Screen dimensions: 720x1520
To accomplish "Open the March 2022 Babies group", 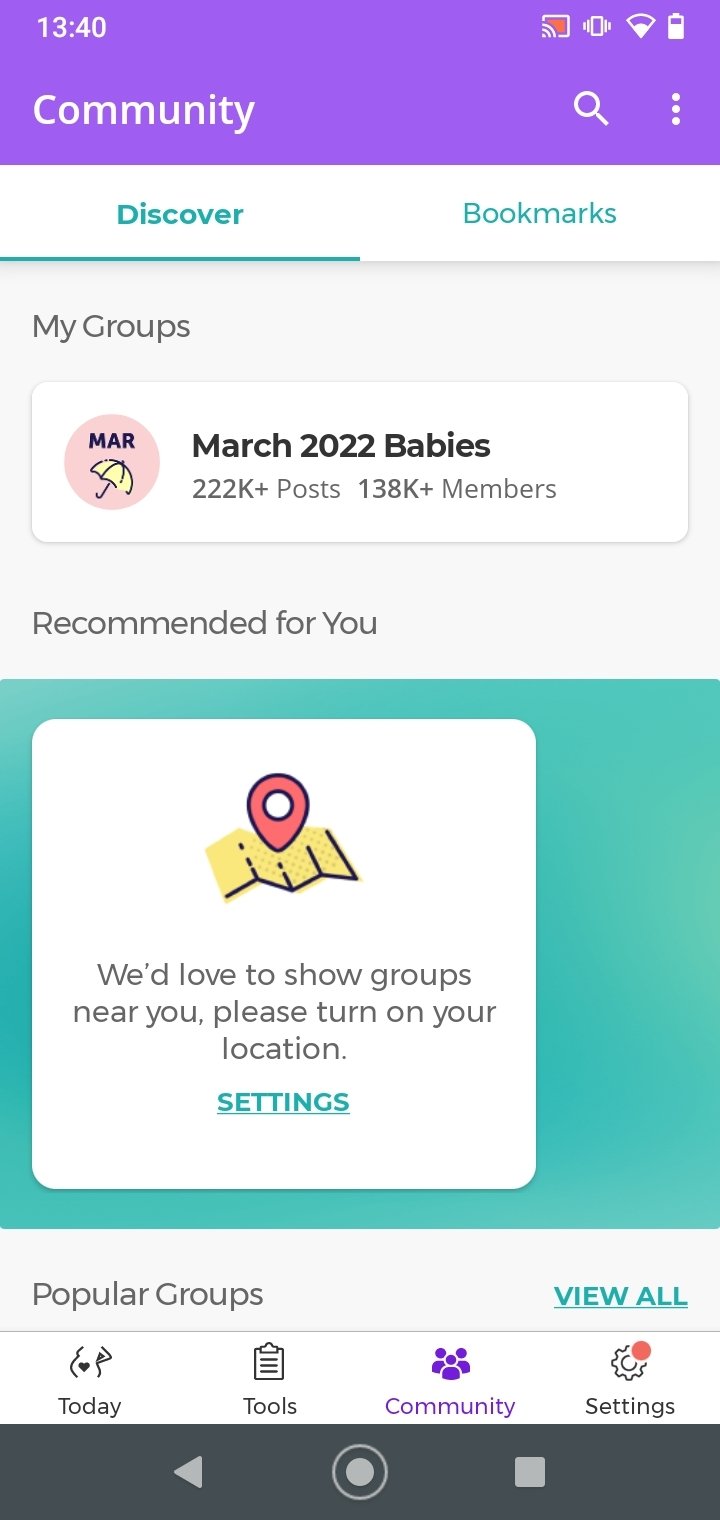I will (360, 462).
